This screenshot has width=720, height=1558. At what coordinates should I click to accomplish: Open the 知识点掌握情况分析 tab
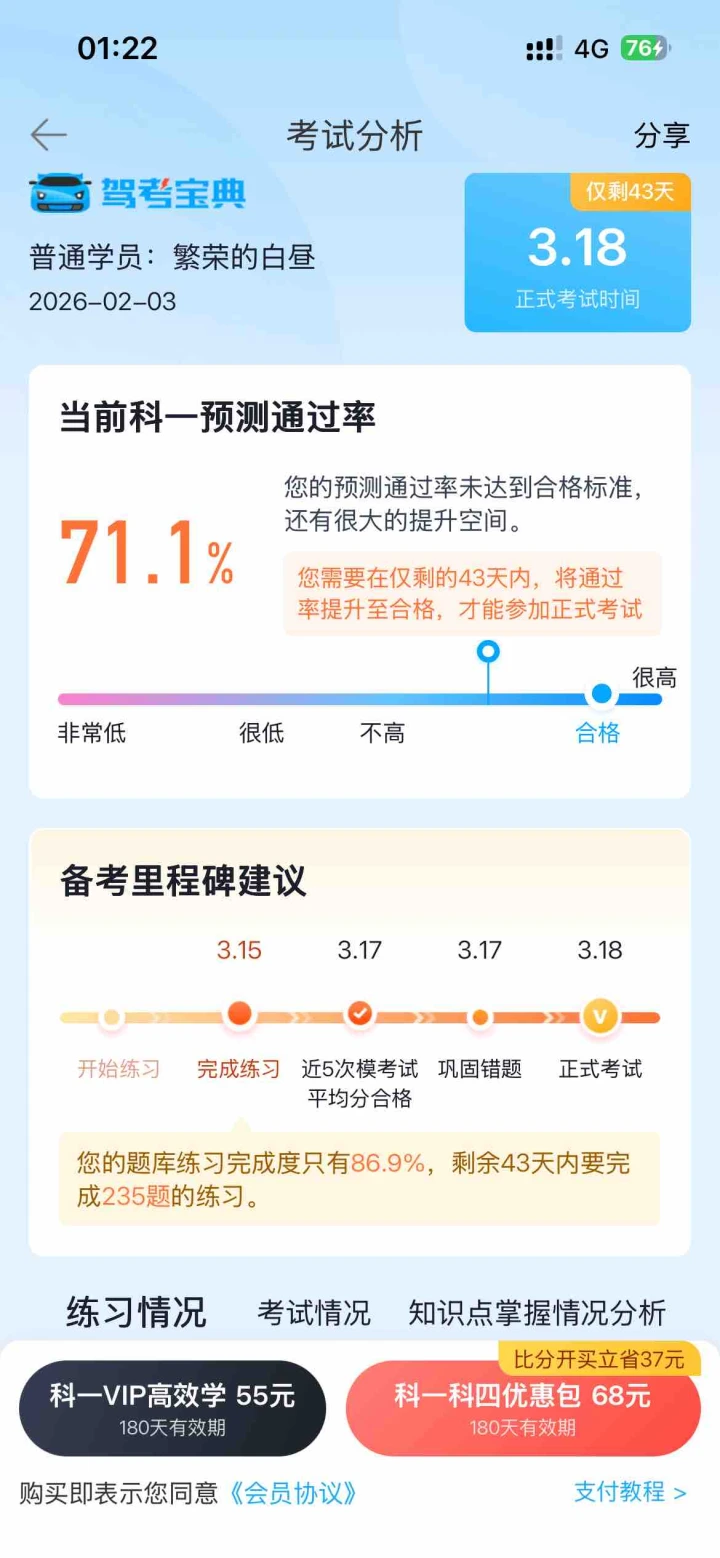pyautogui.click(x=536, y=1312)
